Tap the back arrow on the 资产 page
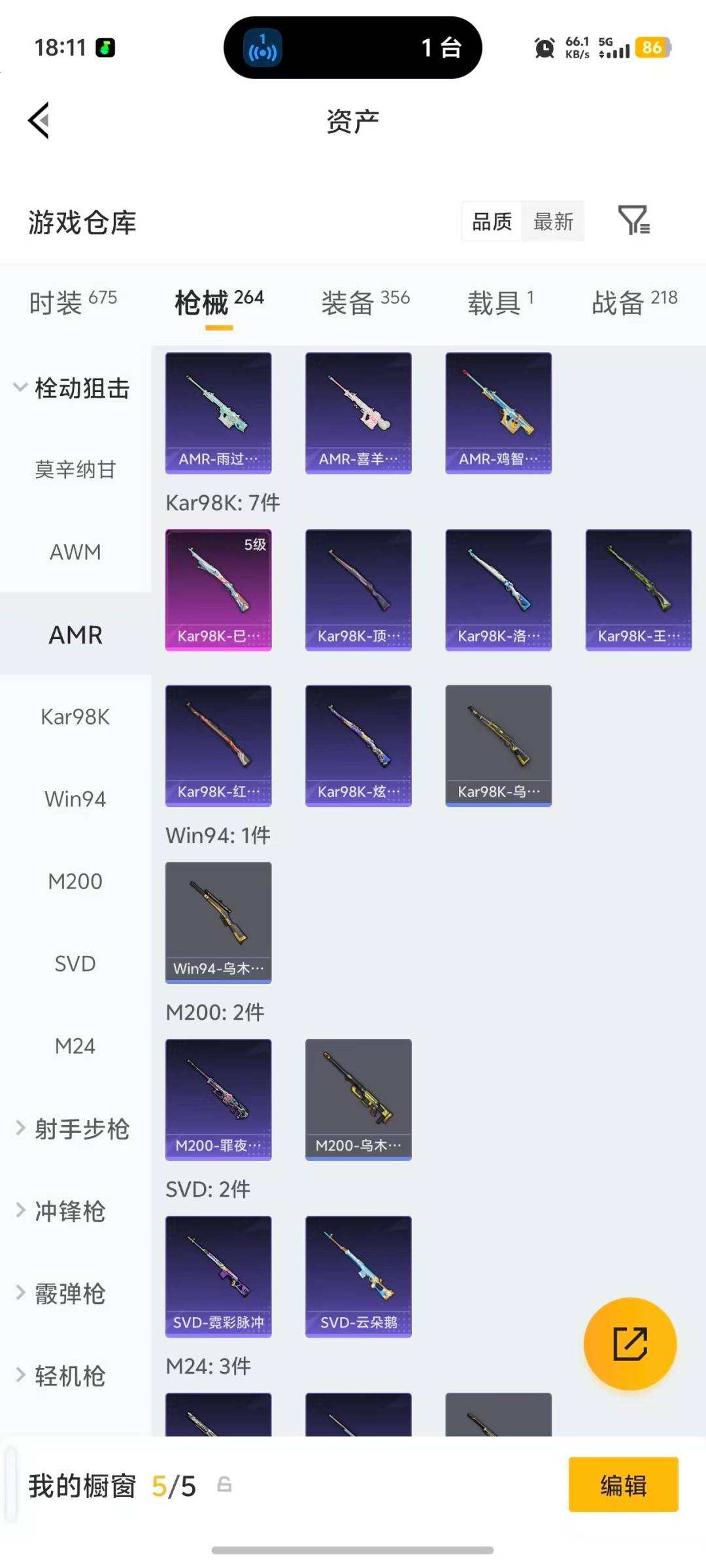This screenshot has height=1568, width=706. [38, 121]
